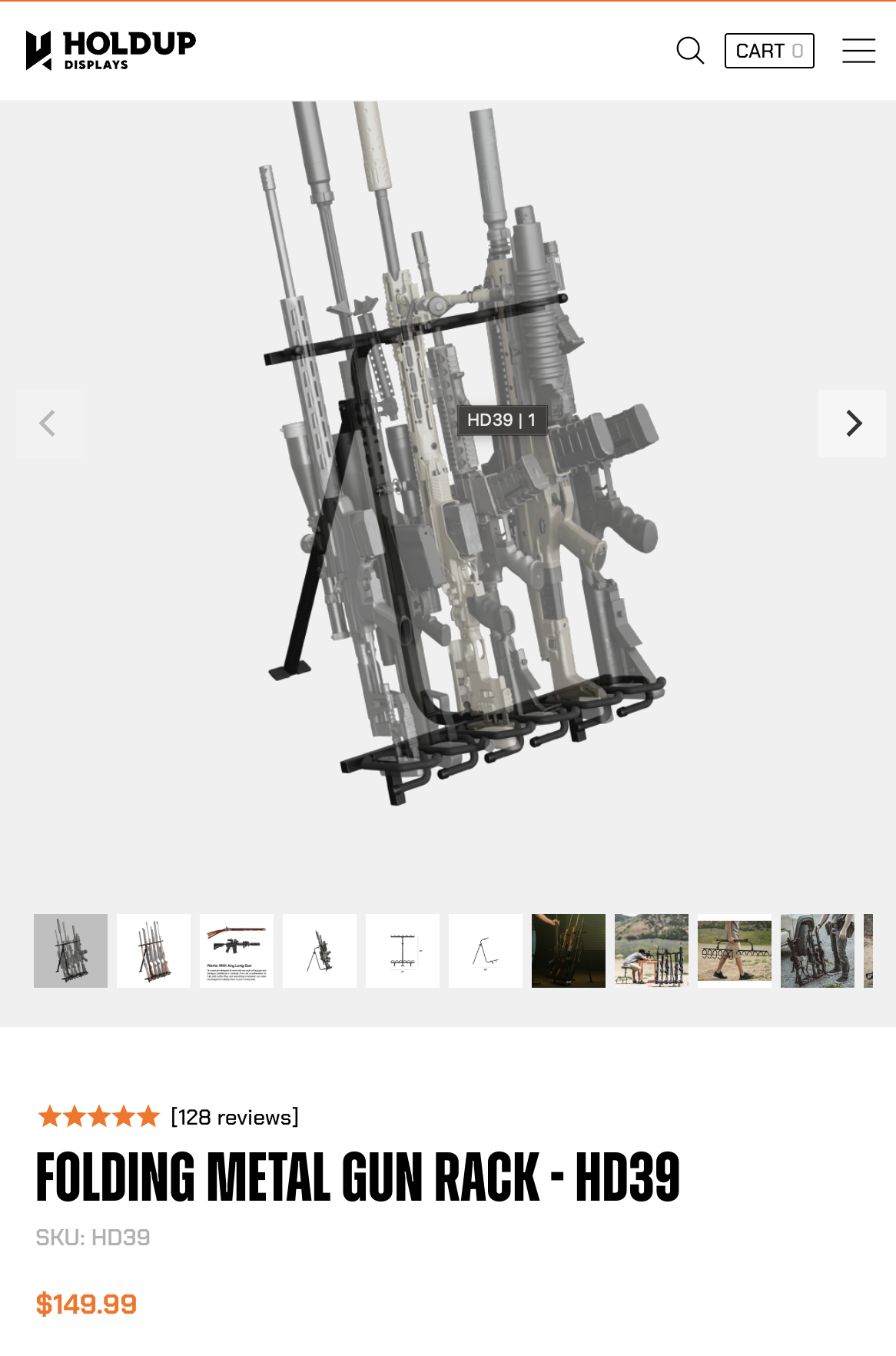Select 'Works With Any Long Gun' thumbnail
The width and height of the screenshot is (896, 1356).
tap(237, 951)
